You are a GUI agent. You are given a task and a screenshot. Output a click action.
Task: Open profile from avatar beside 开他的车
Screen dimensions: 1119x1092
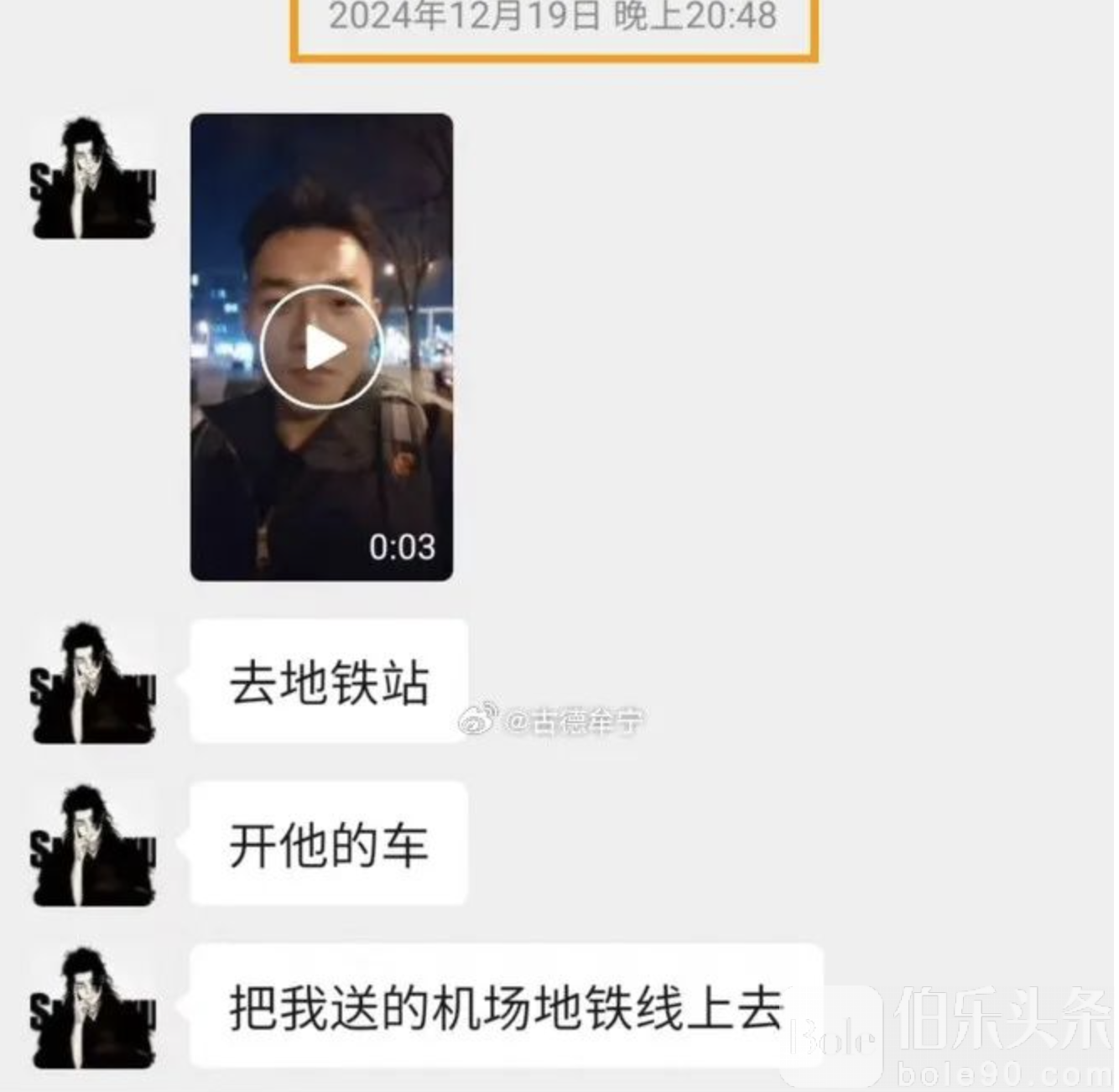click(92, 845)
